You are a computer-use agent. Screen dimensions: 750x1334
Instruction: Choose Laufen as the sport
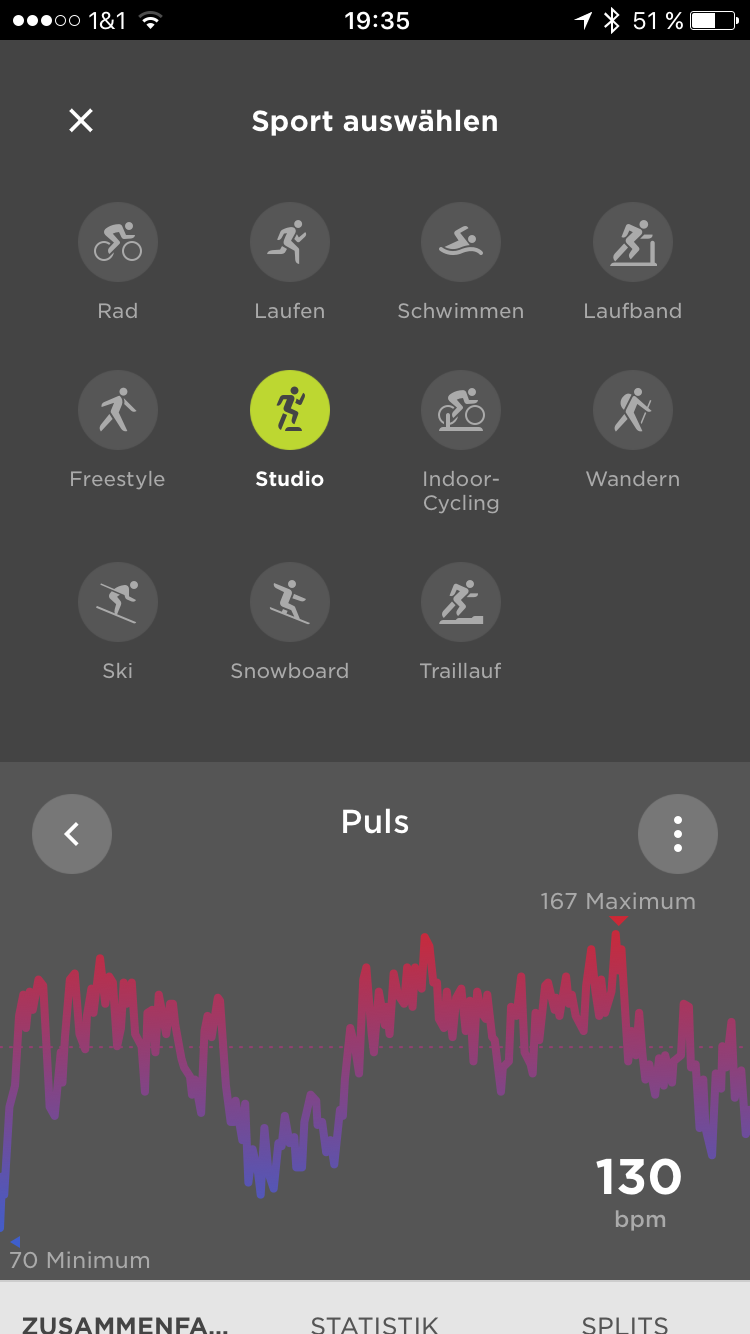click(x=290, y=243)
